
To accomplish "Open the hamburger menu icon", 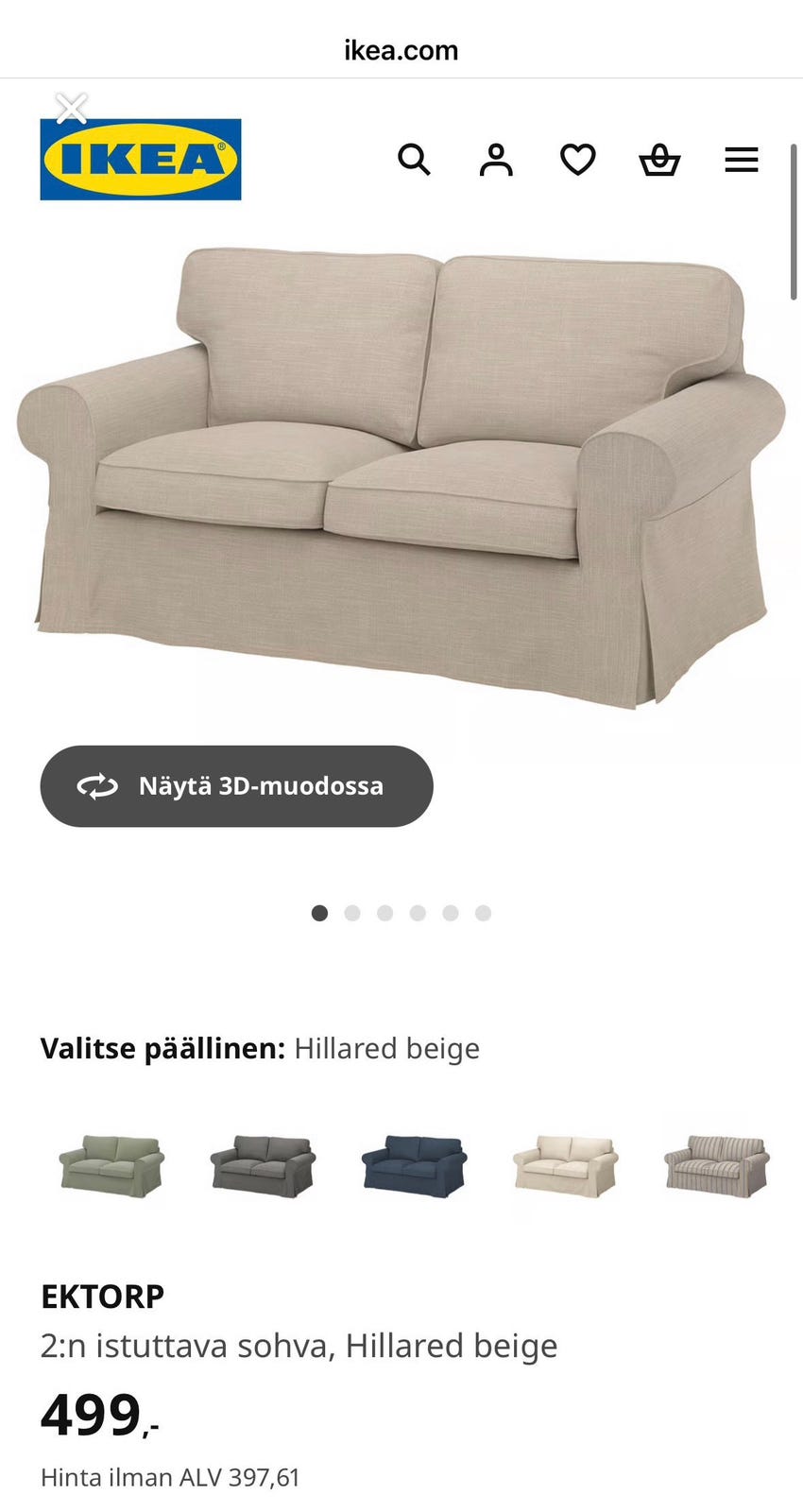I will pyautogui.click(x=742, y=160).
